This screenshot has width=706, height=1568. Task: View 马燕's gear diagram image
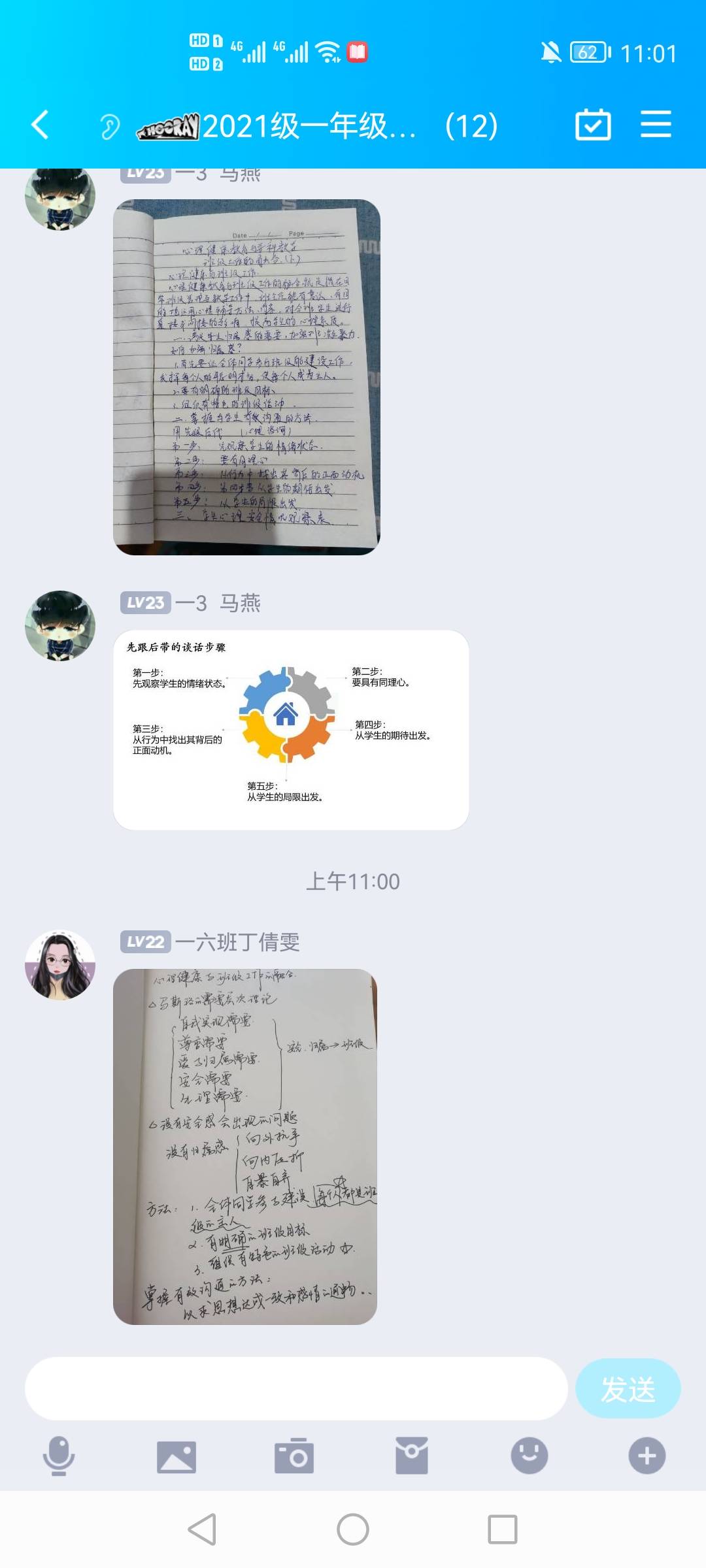[x=291, y=730]
